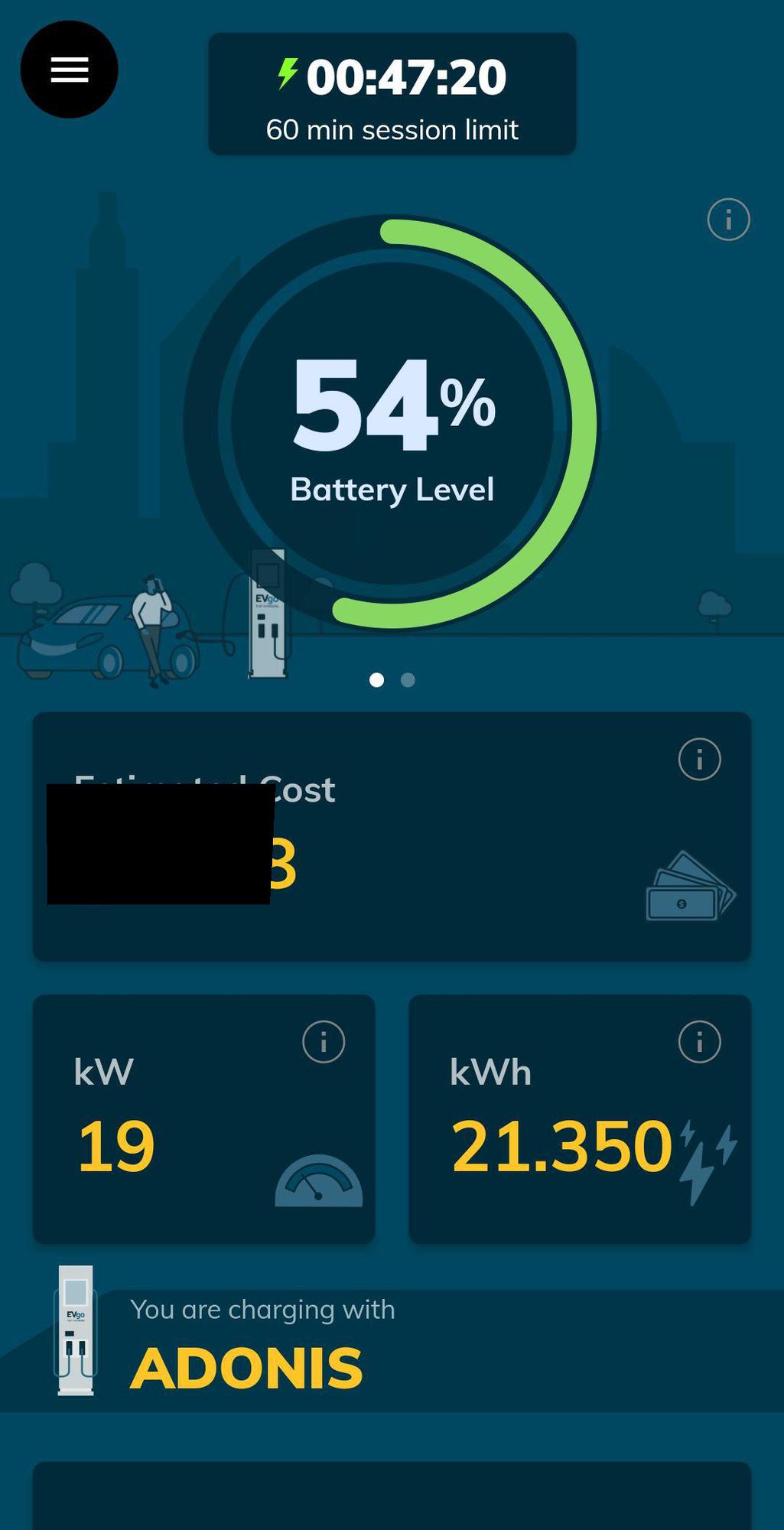The width and height of the screenshot is (784, 1530).
Task: Select the second carousel page dot
Action: (x=407, y=680)
